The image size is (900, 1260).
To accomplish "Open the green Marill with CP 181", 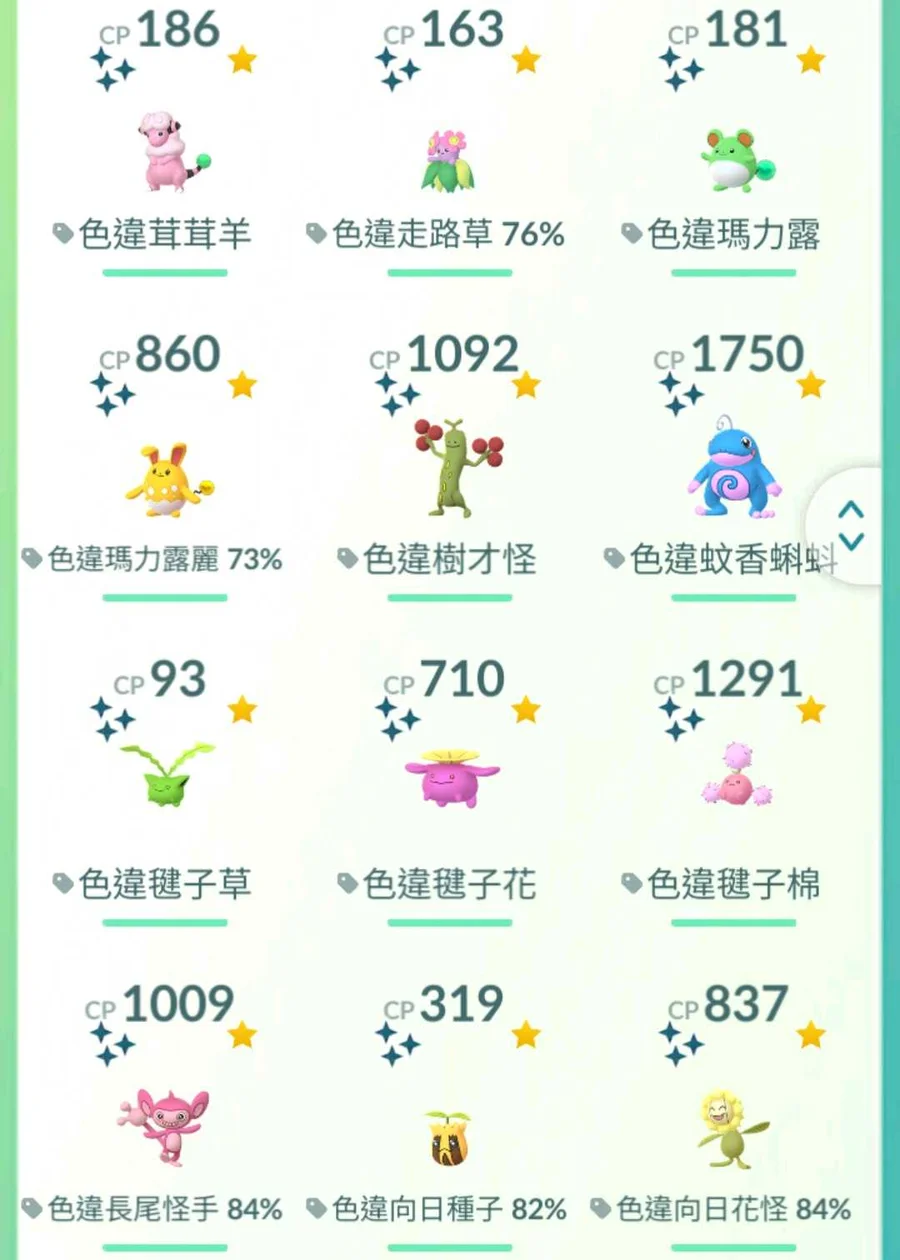I will click(733, 158).
